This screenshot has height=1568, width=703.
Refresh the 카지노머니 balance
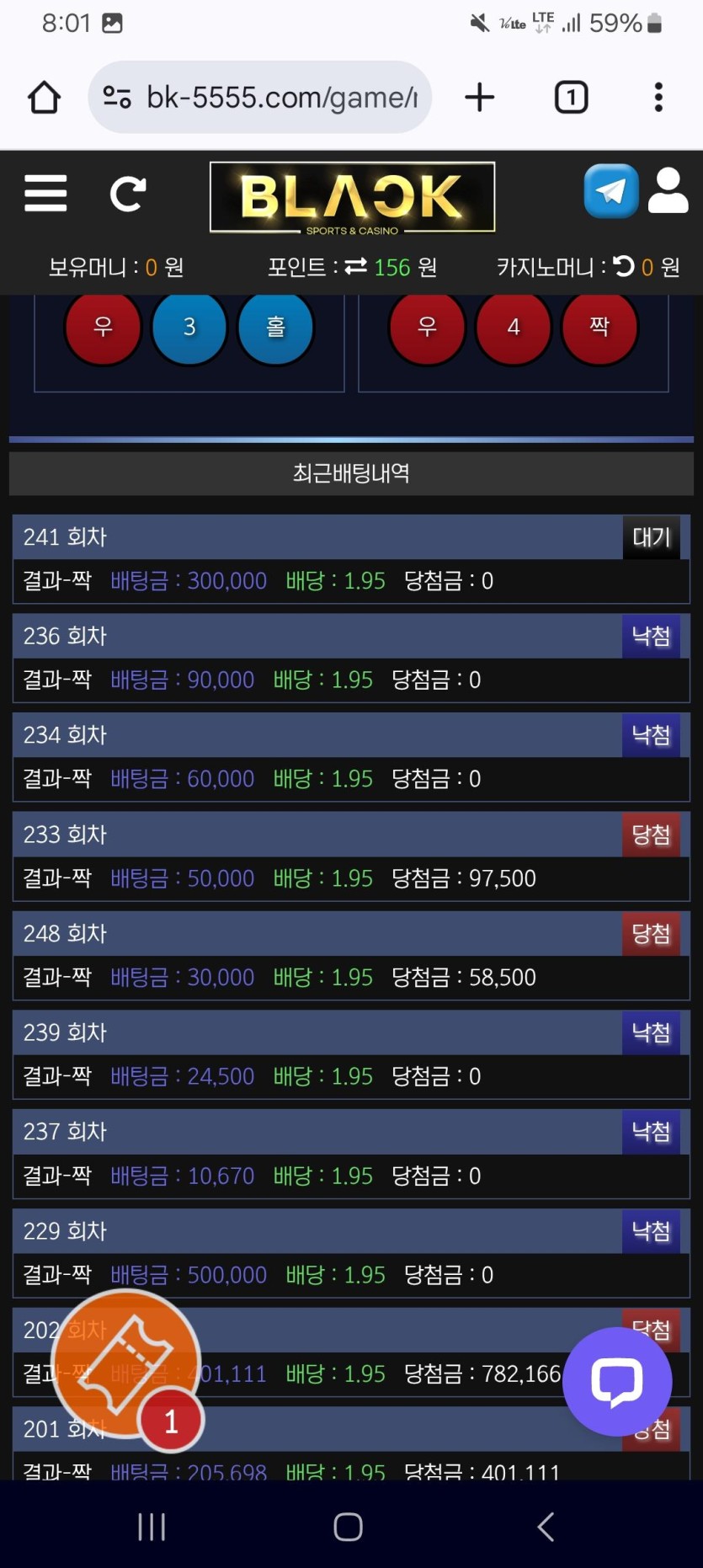click(624, 267)
